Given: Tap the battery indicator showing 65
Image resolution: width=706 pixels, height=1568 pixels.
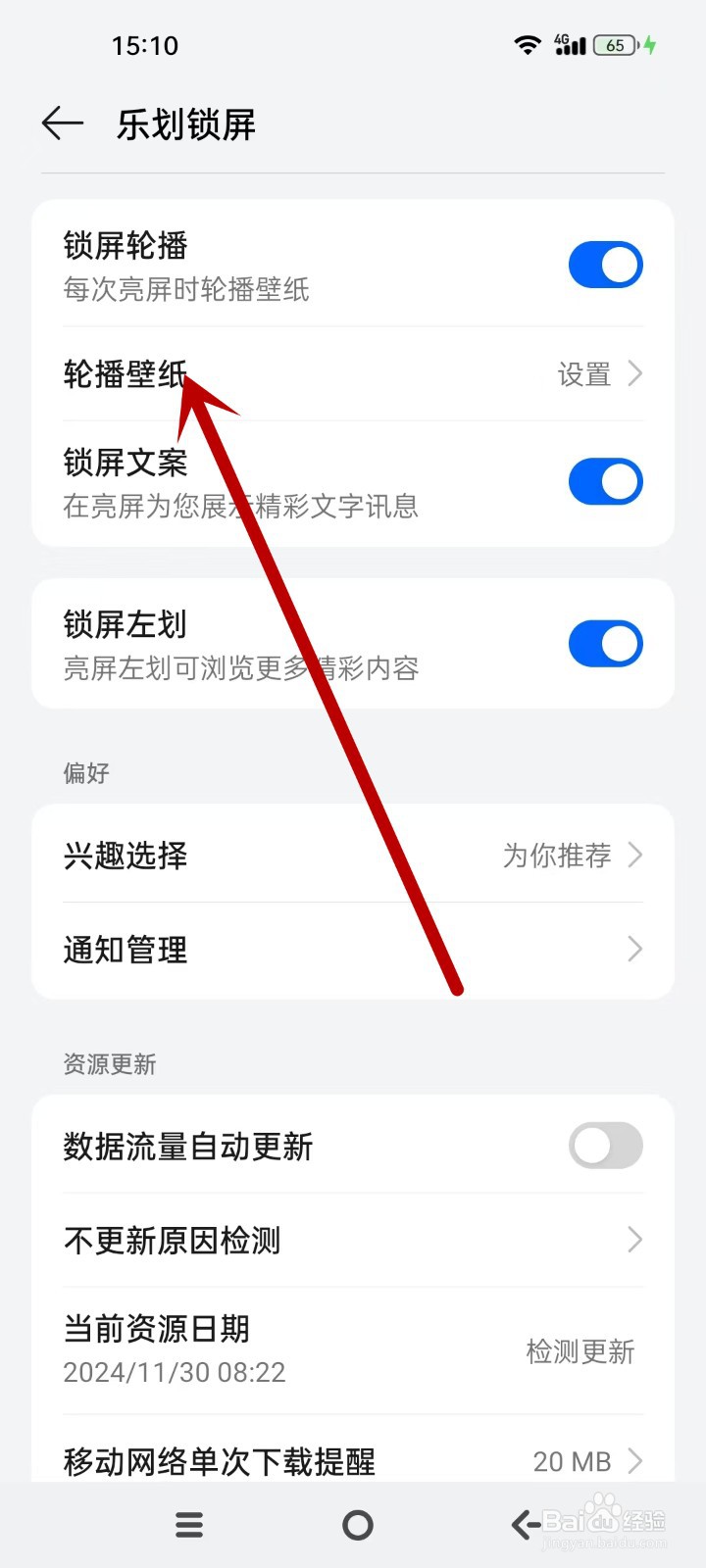Looking at the screenshot, I should (617, 45).
